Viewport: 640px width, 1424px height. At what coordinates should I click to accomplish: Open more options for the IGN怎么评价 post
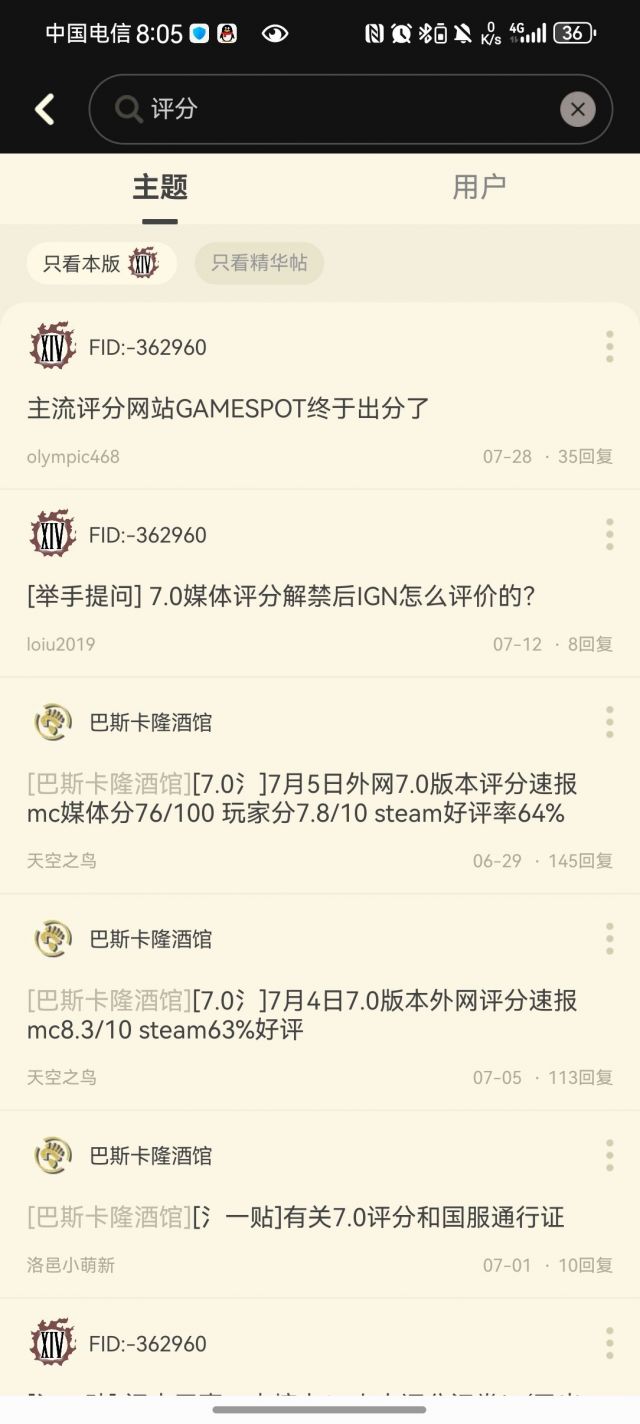609,534
